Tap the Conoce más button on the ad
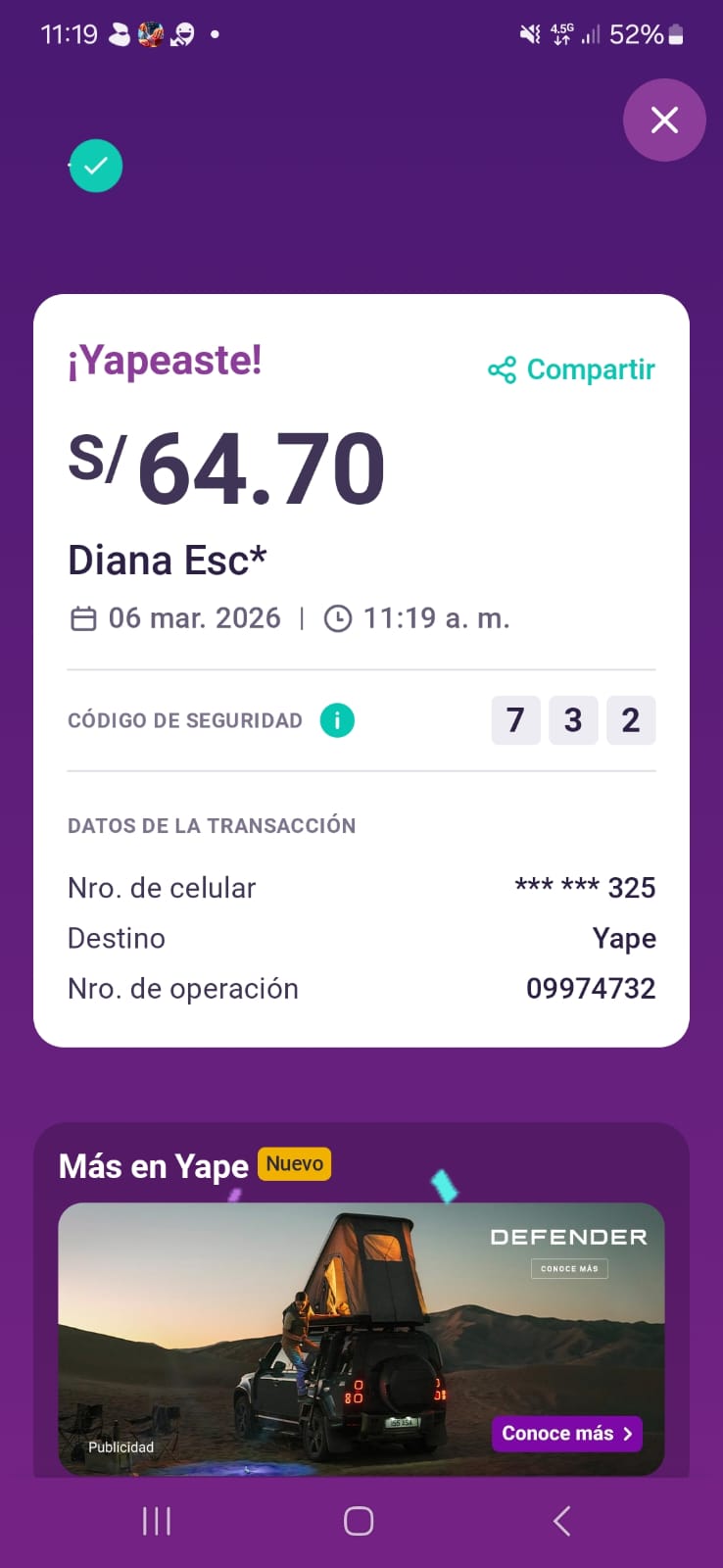 click(567, 1434)
